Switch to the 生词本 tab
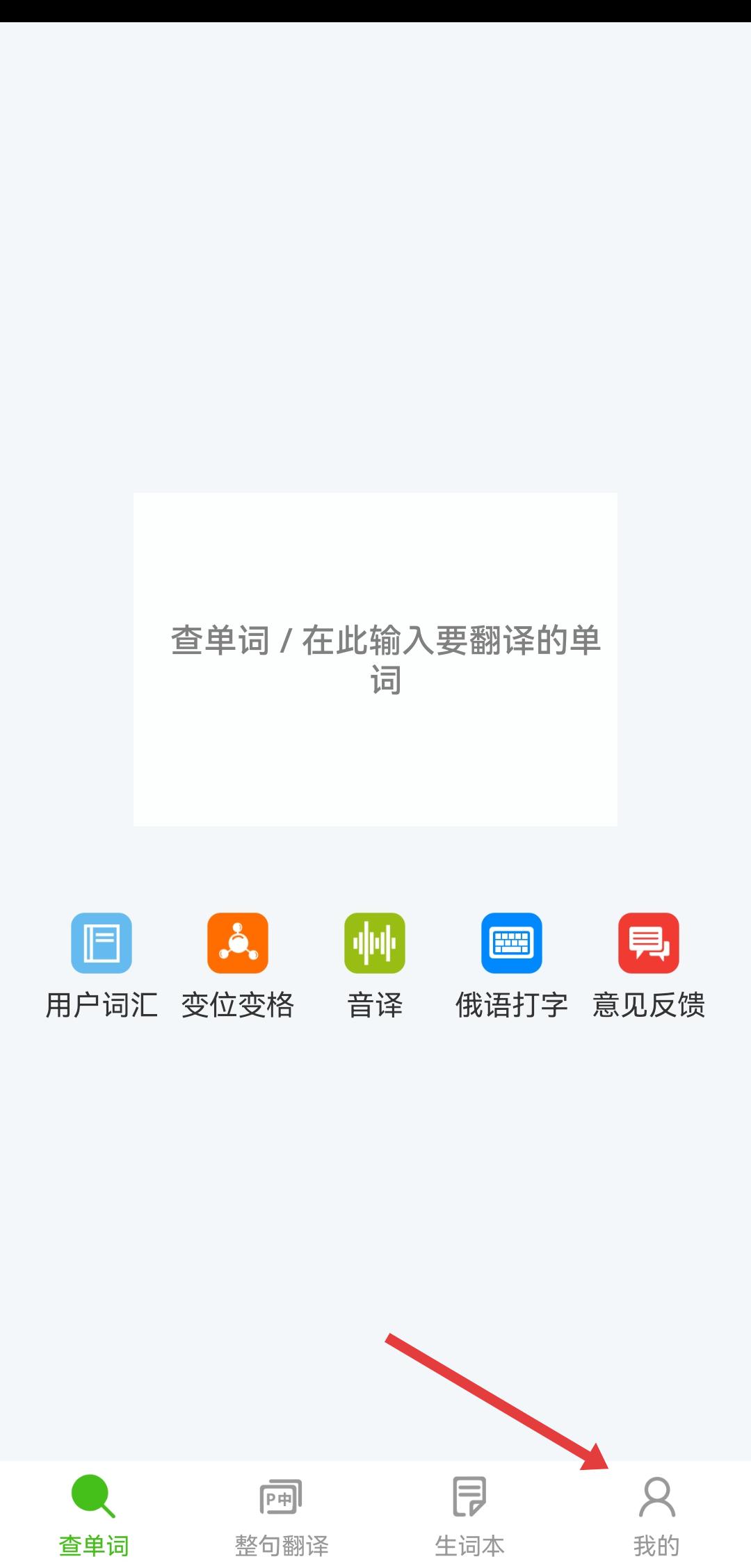This screenshot has height=1568, width=751. 469,1517
